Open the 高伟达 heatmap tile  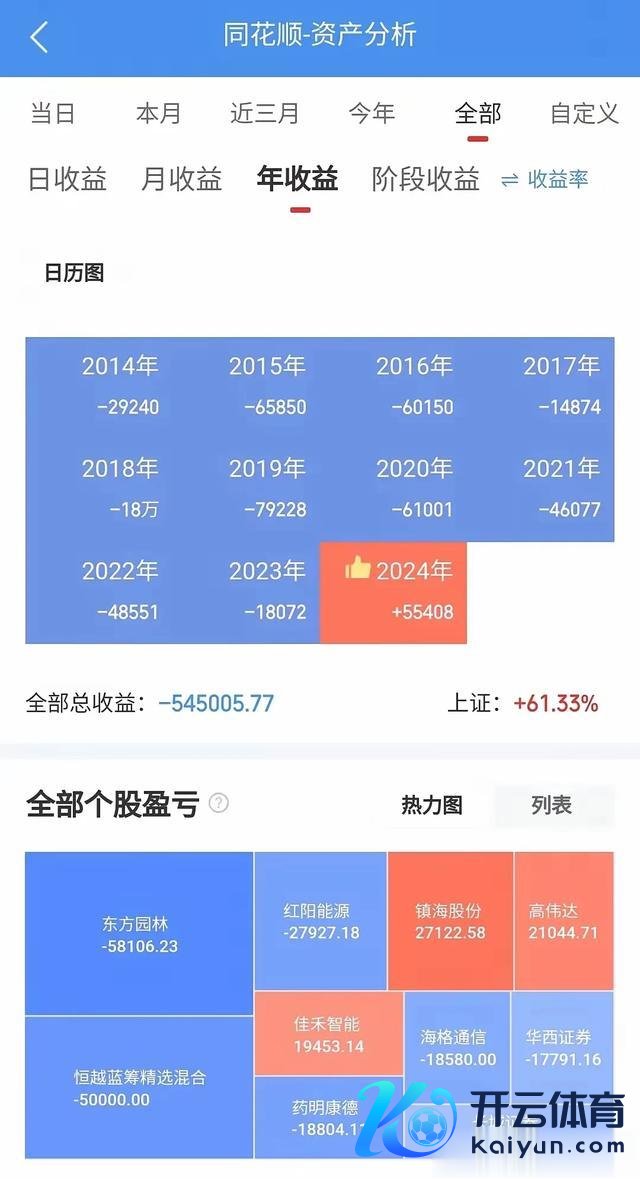(x=563, y=921)
